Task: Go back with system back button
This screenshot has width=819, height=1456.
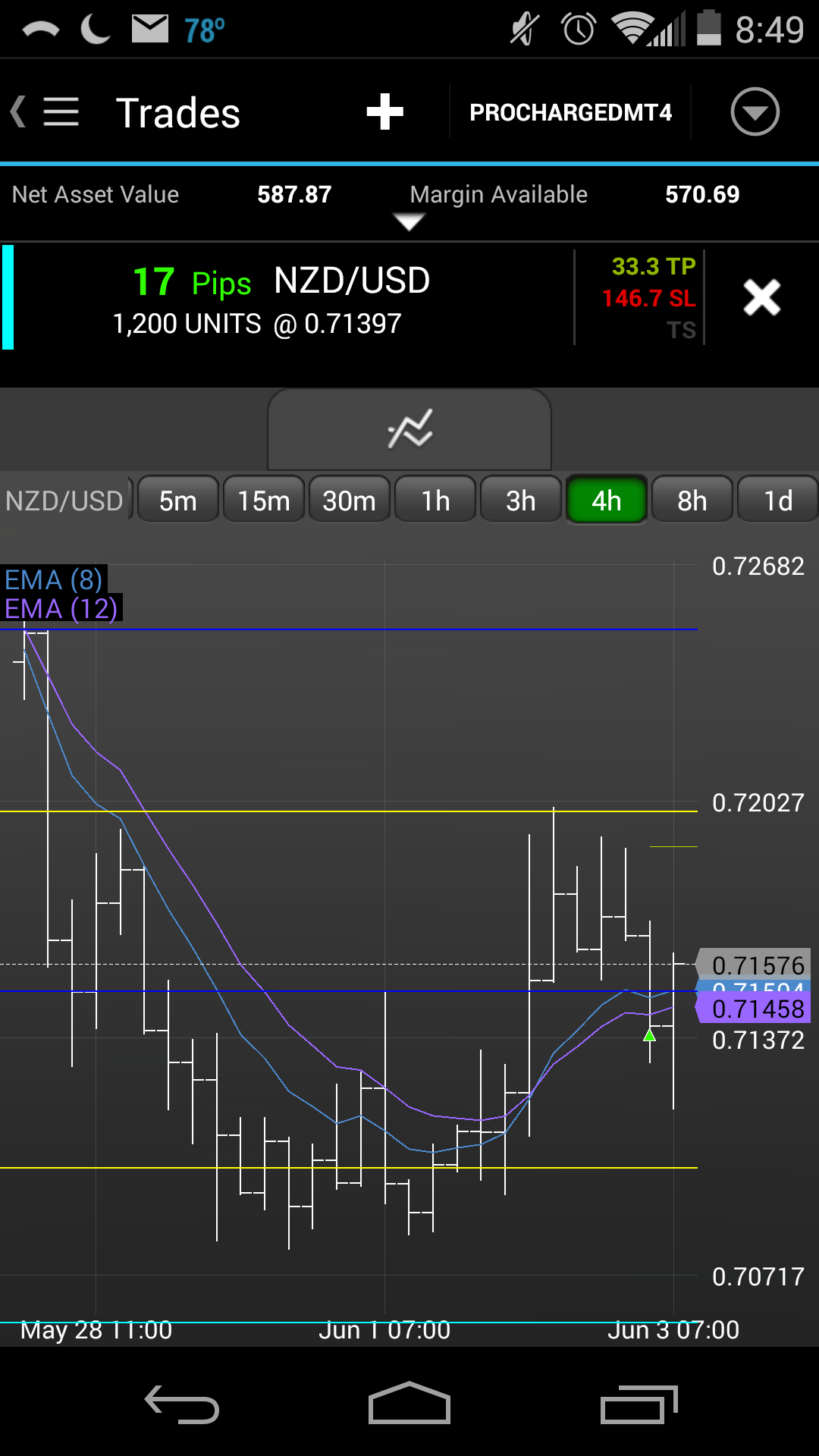Action: [182, 1404]
